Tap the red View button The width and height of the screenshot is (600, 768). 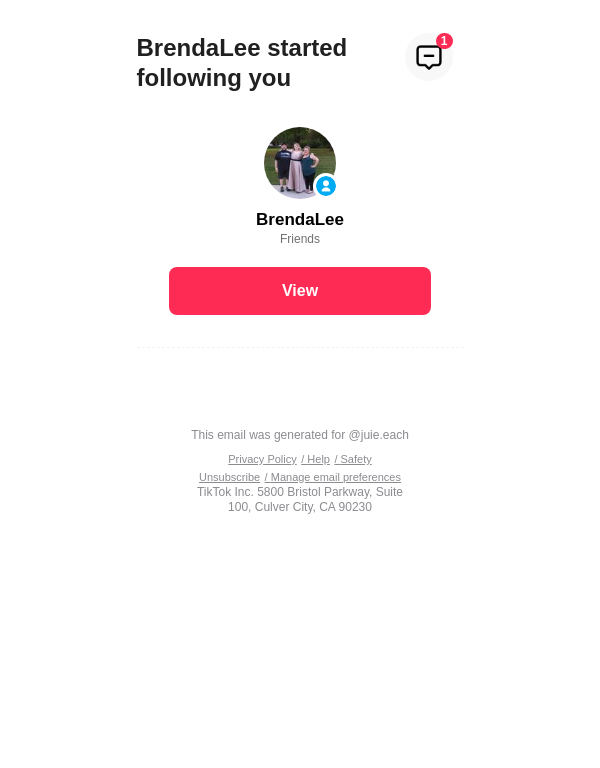pyautogui.click(x=300, y=291)
